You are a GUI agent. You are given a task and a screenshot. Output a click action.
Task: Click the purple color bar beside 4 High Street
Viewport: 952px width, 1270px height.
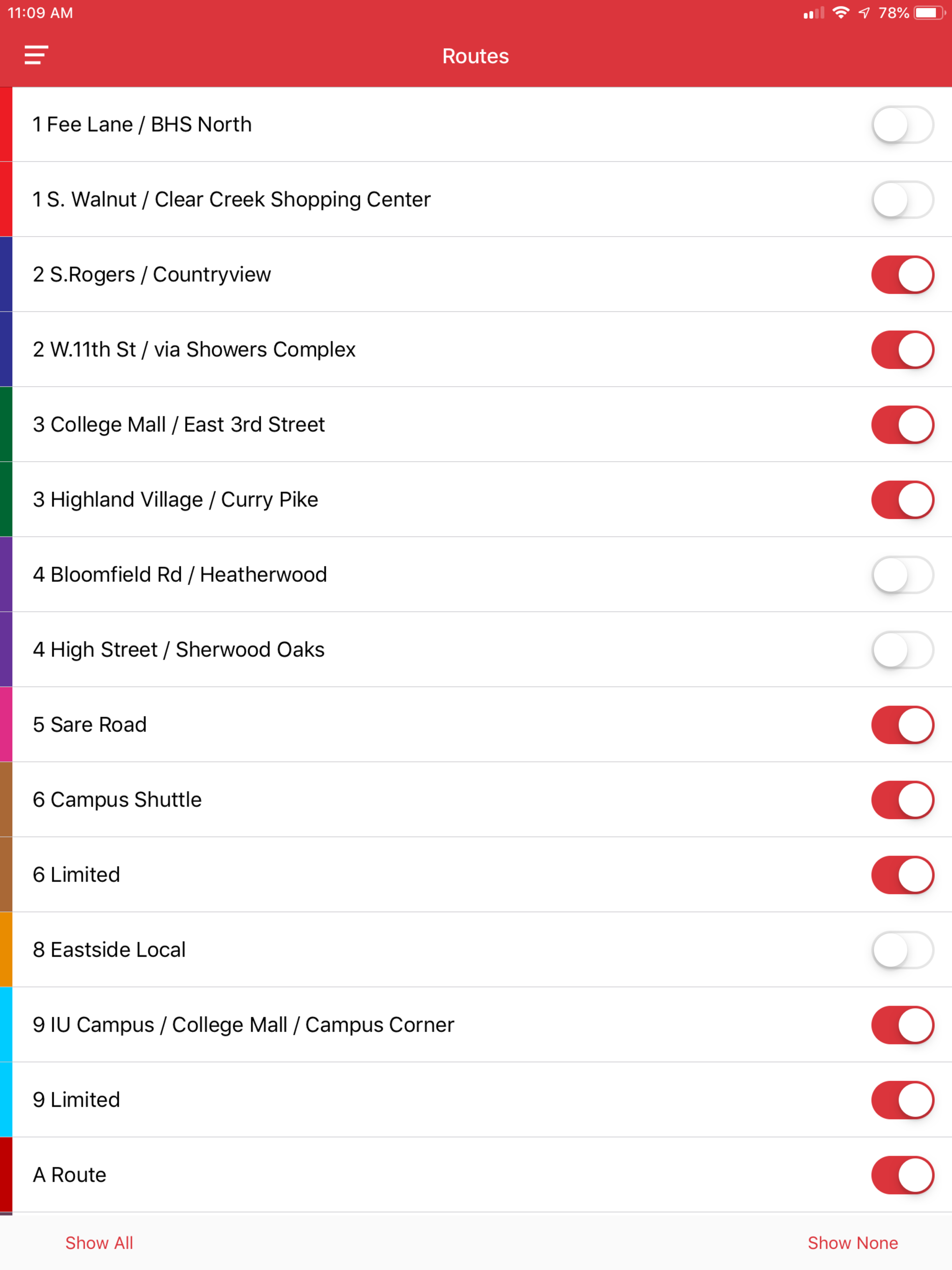[5, 650]
